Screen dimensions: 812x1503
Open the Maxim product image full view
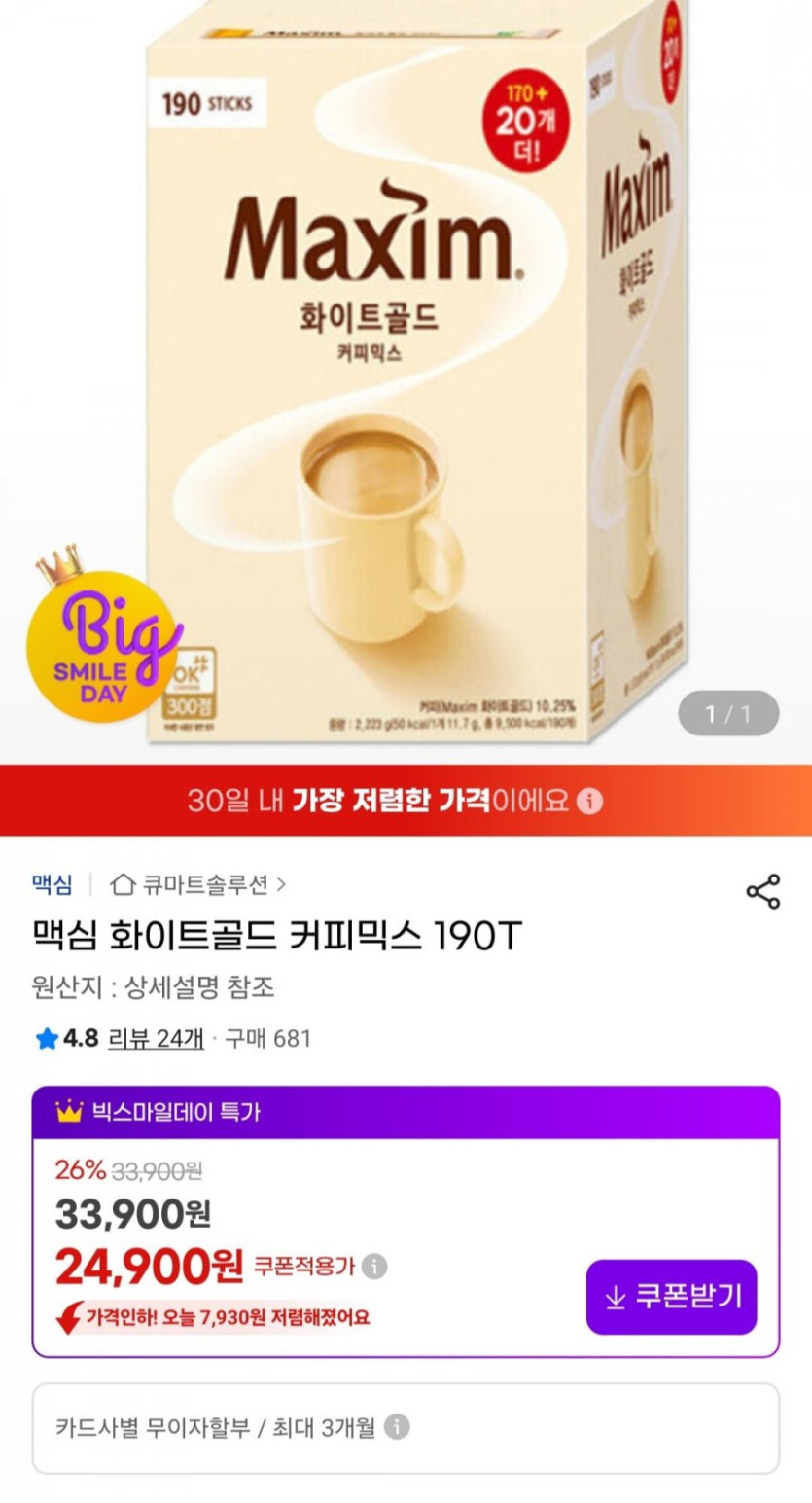click(406, 379)
